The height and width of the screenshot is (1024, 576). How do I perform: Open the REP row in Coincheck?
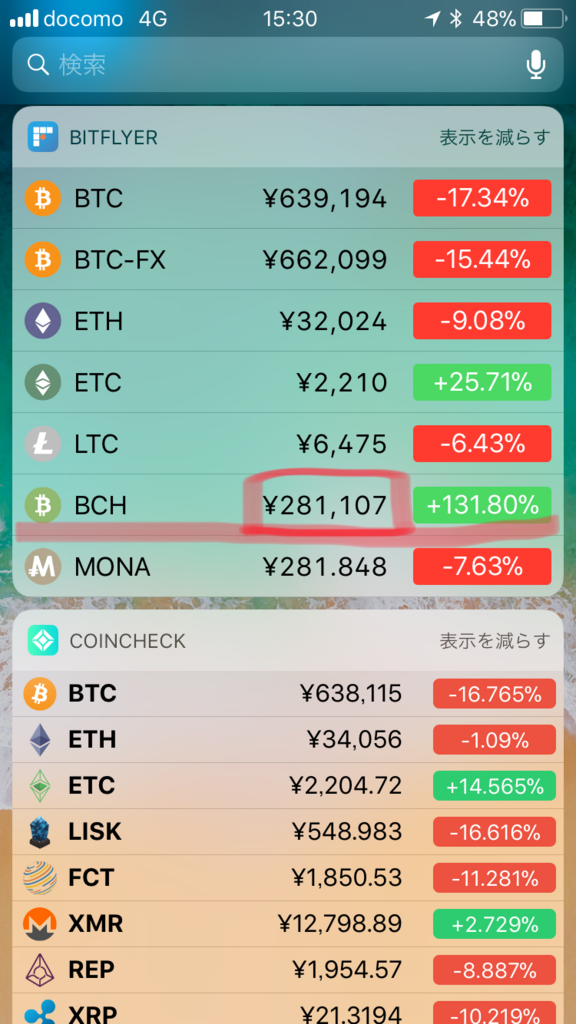point(287,971)
